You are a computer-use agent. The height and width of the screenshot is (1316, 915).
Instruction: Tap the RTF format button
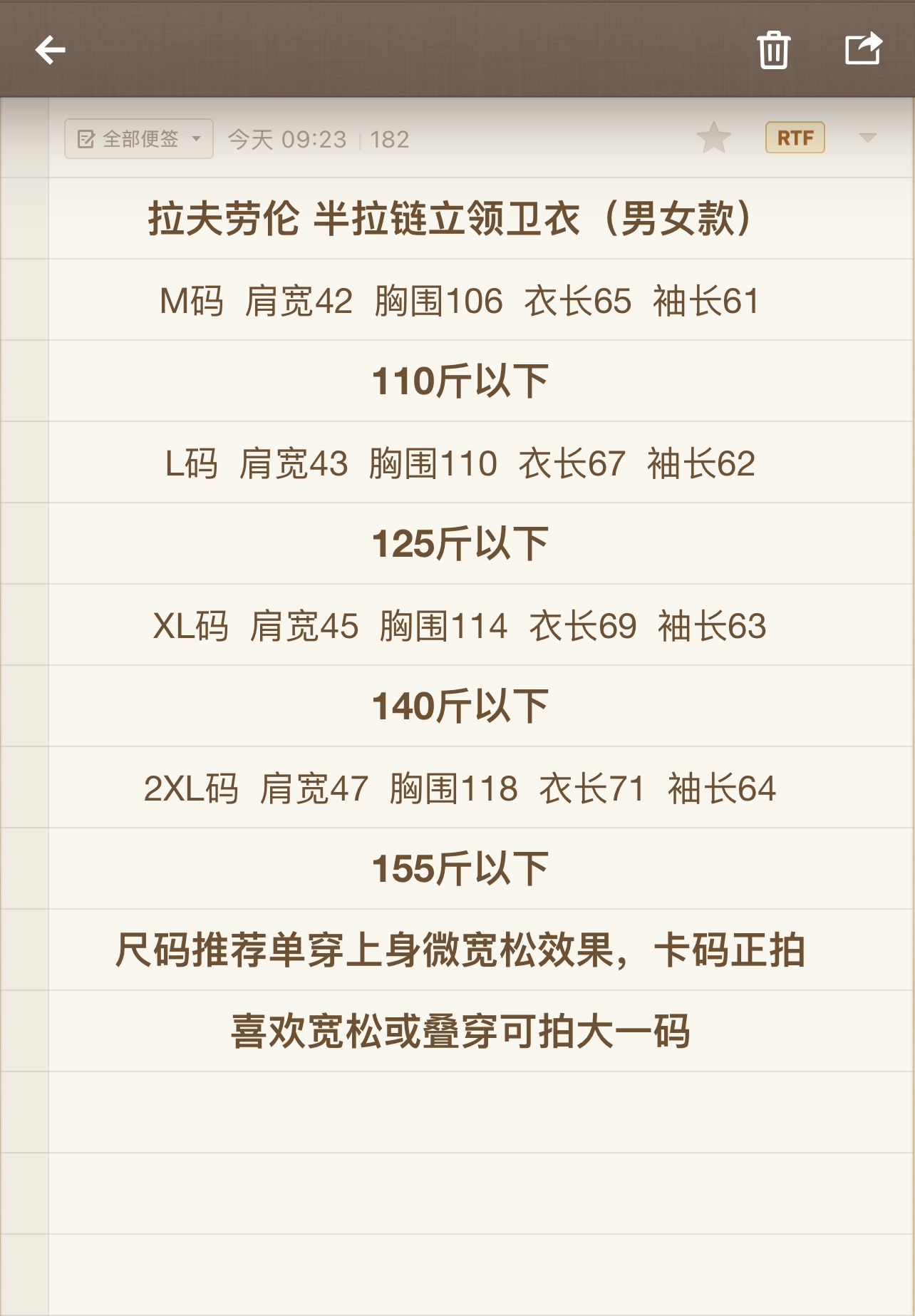(795, 138)
